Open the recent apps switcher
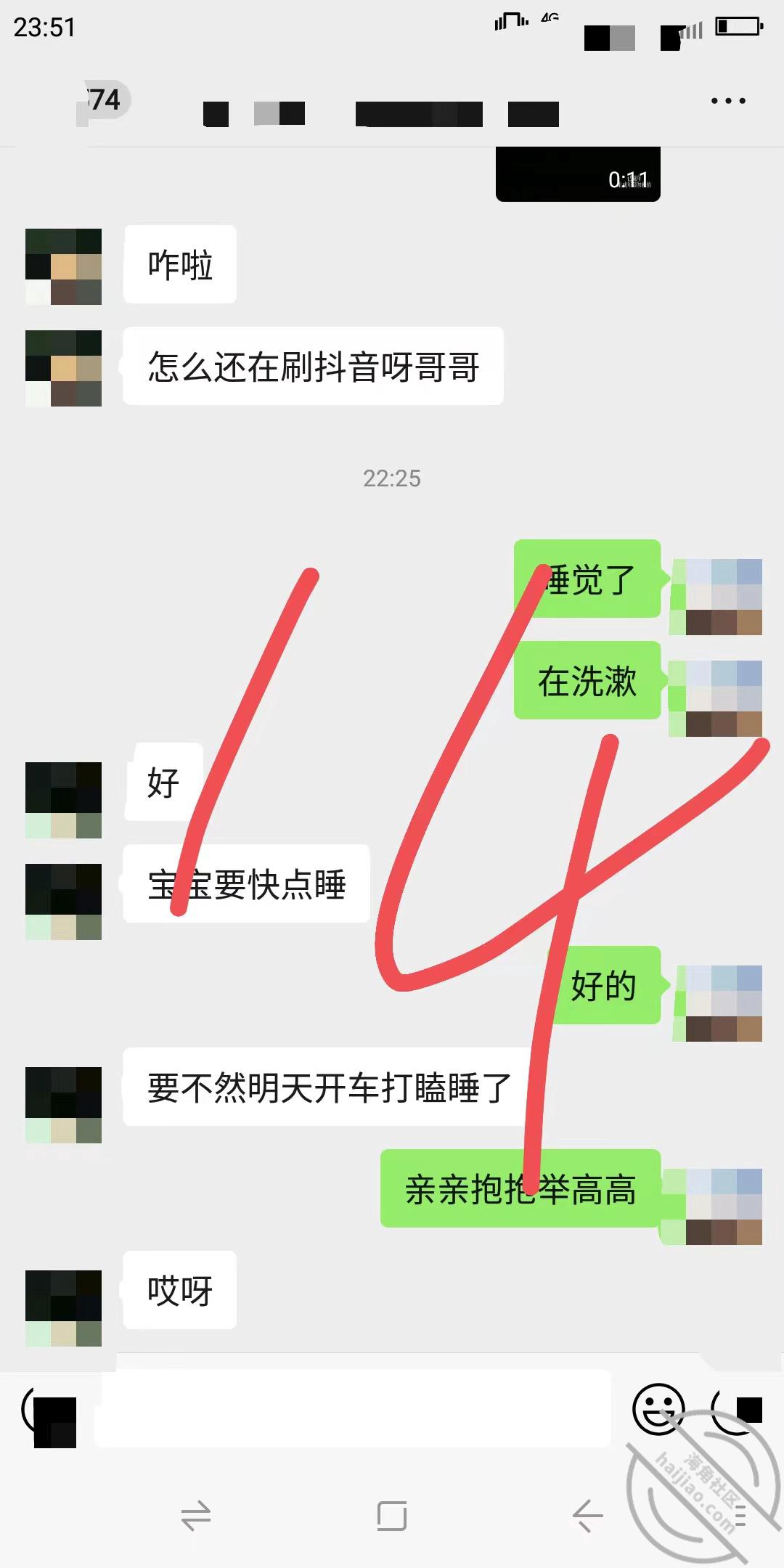 196,1516
